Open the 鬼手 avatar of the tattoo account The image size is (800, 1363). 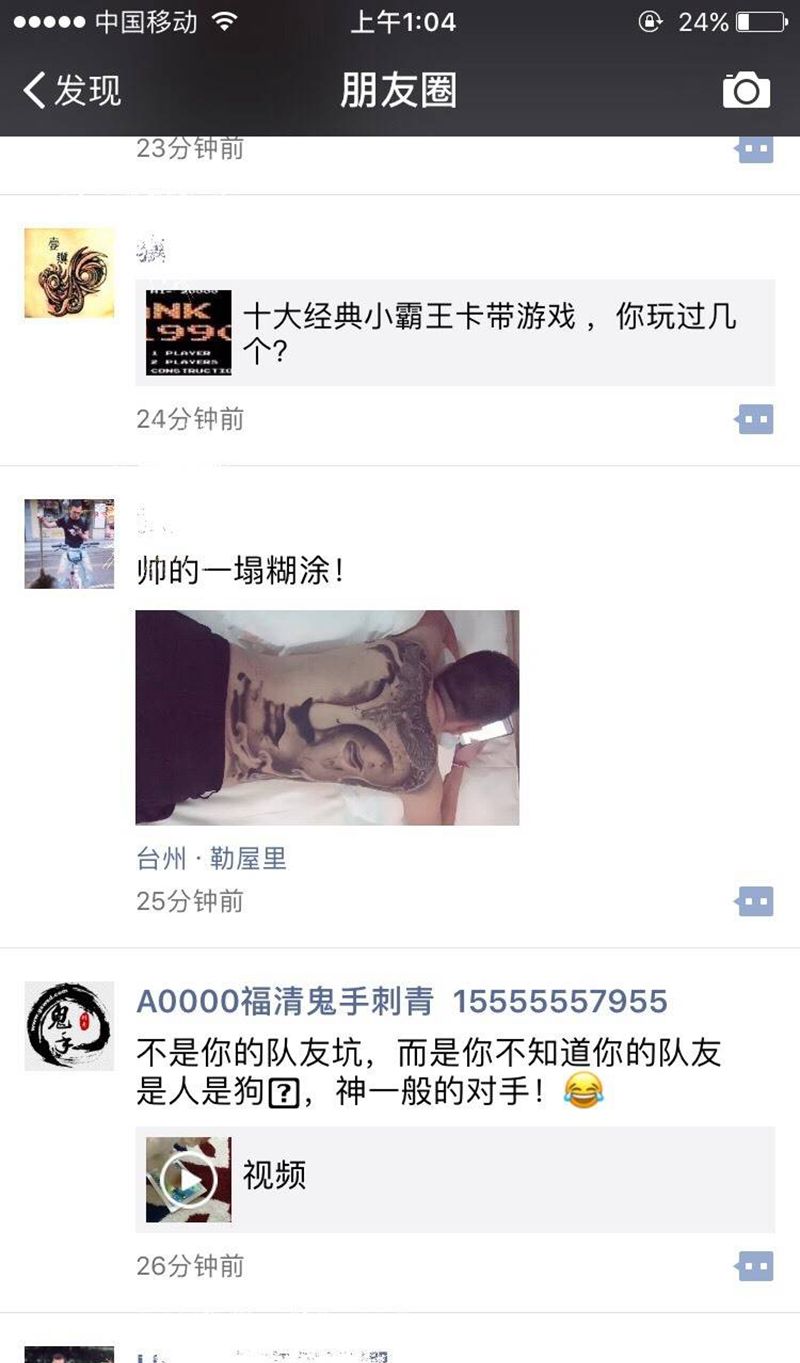click(69, 1026)
